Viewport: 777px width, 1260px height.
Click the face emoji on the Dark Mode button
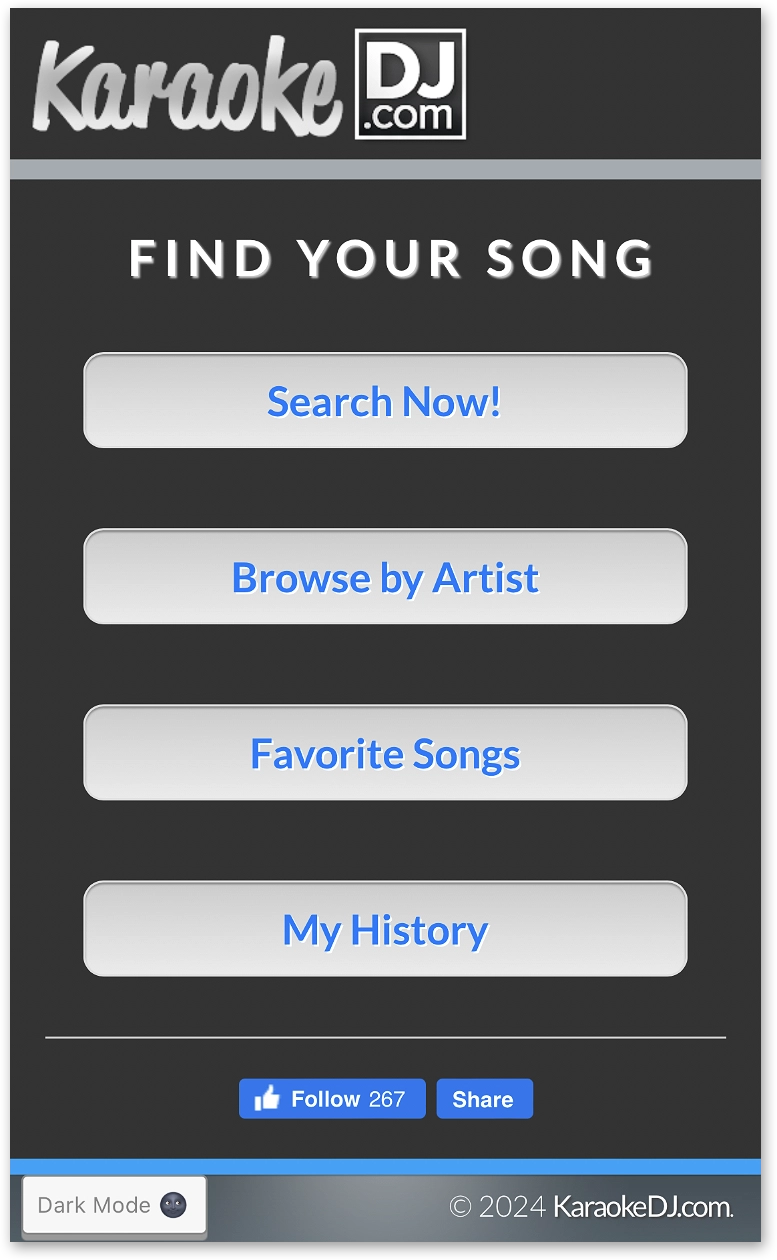click(x=172, y=1206)
